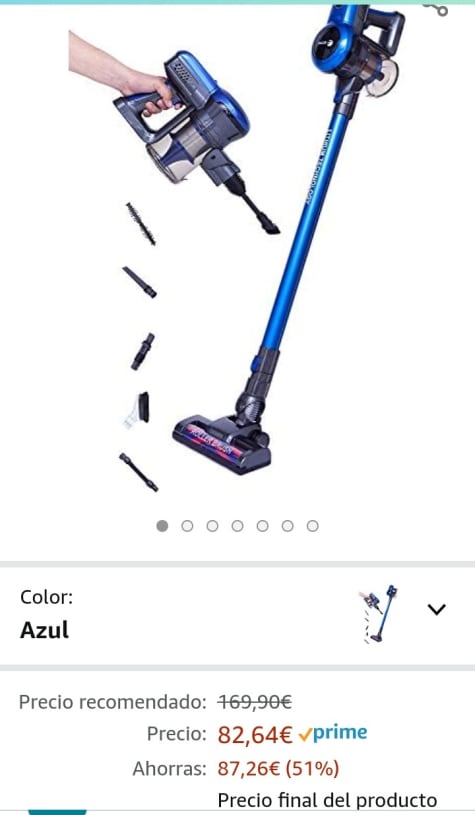Expand the Color Azul selector
475x815 pixels.
(x=237, y=615)
